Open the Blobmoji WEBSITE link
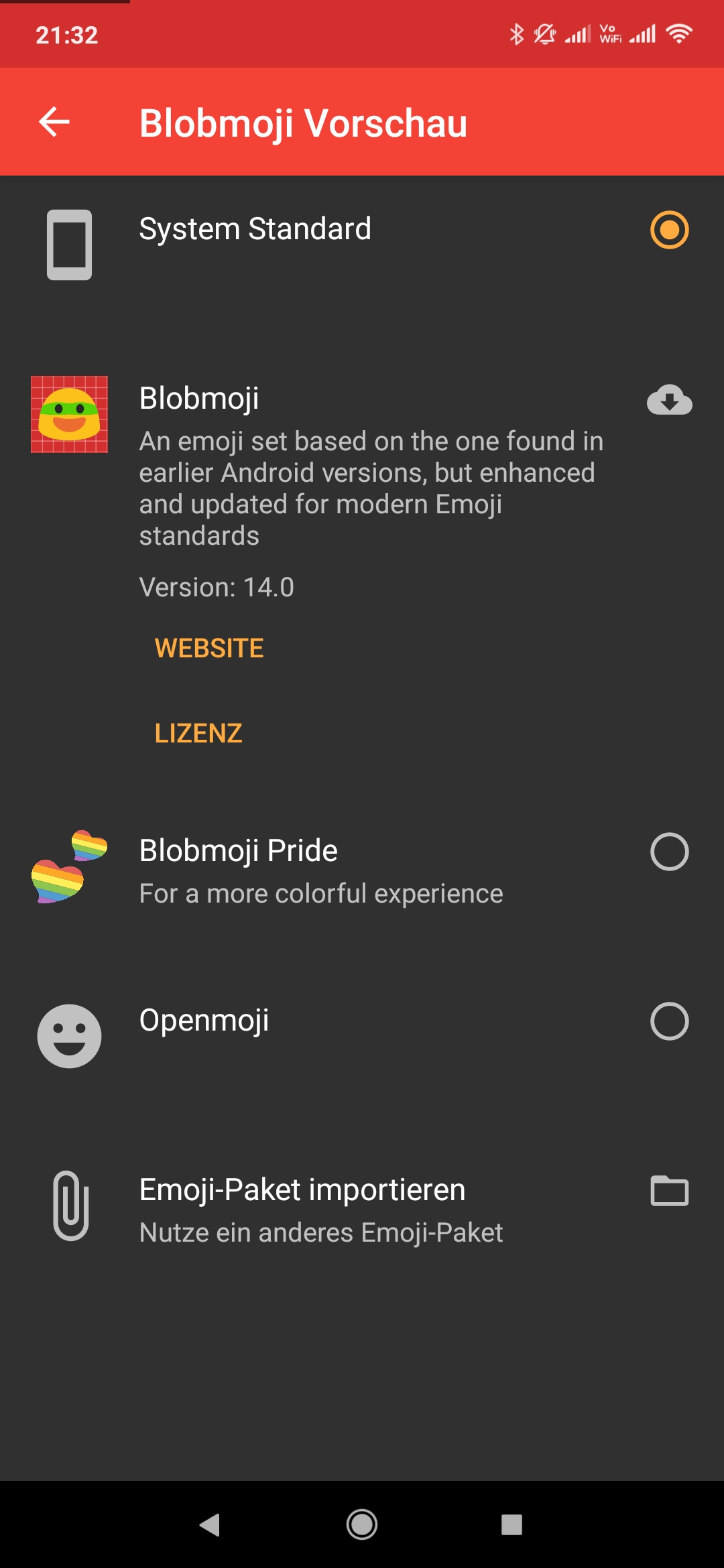This screenshot has height=1568, width=724. (x=209, y=648)
